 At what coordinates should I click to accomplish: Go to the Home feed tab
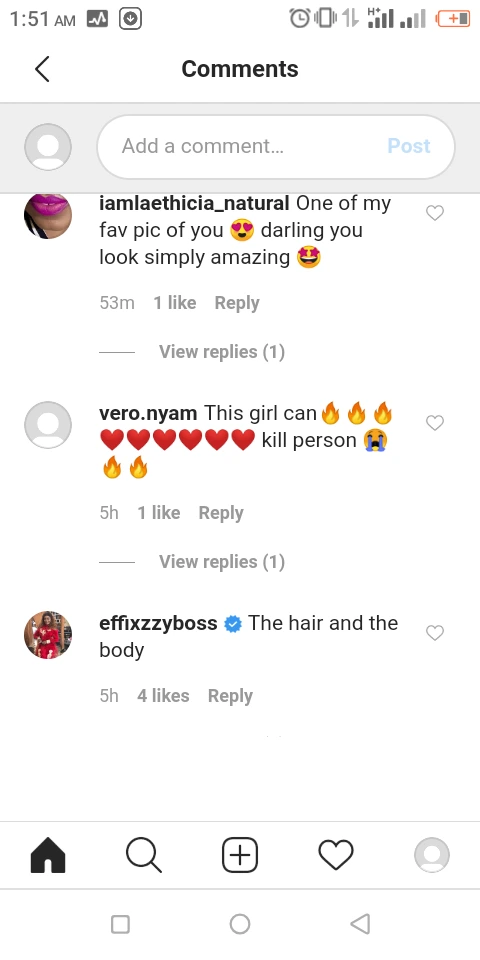48,855
